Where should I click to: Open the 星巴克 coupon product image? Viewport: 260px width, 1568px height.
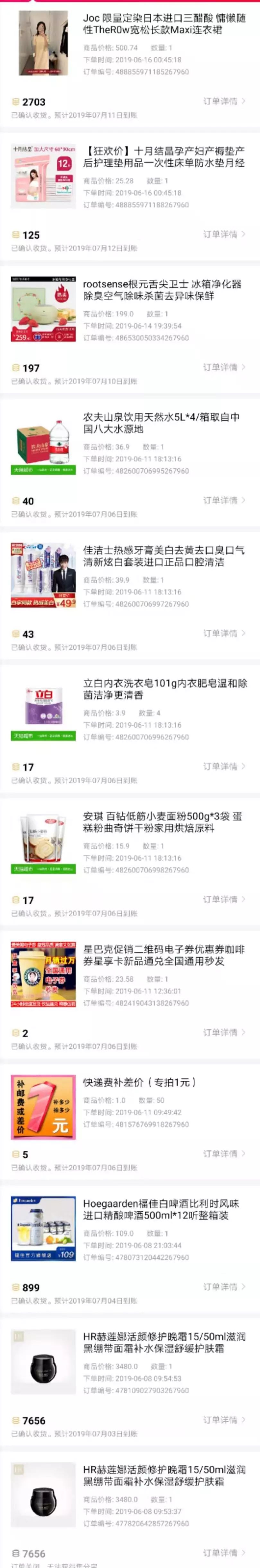(43, 974)
